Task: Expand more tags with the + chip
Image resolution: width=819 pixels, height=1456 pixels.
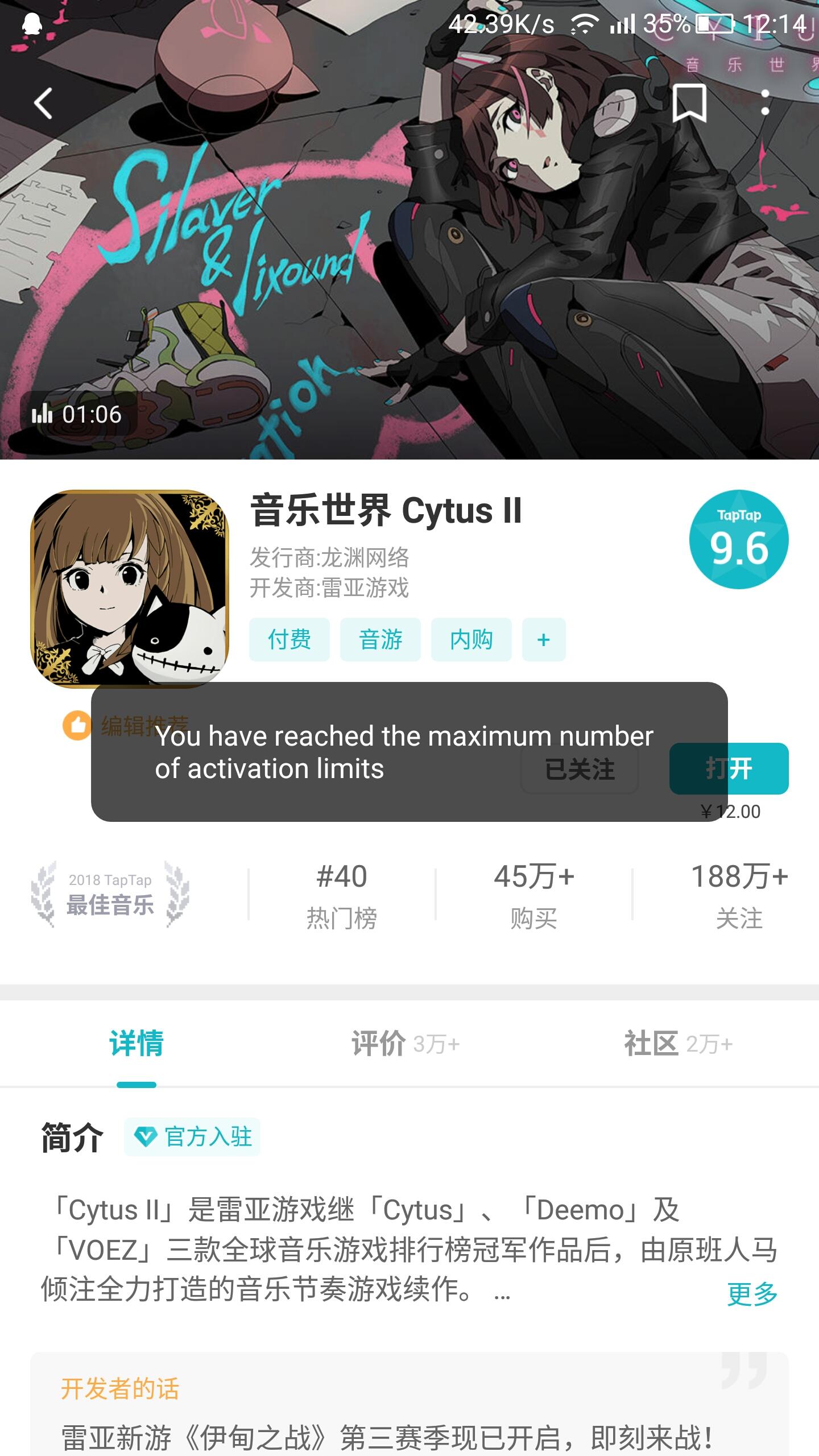Action: click(543, 639)
